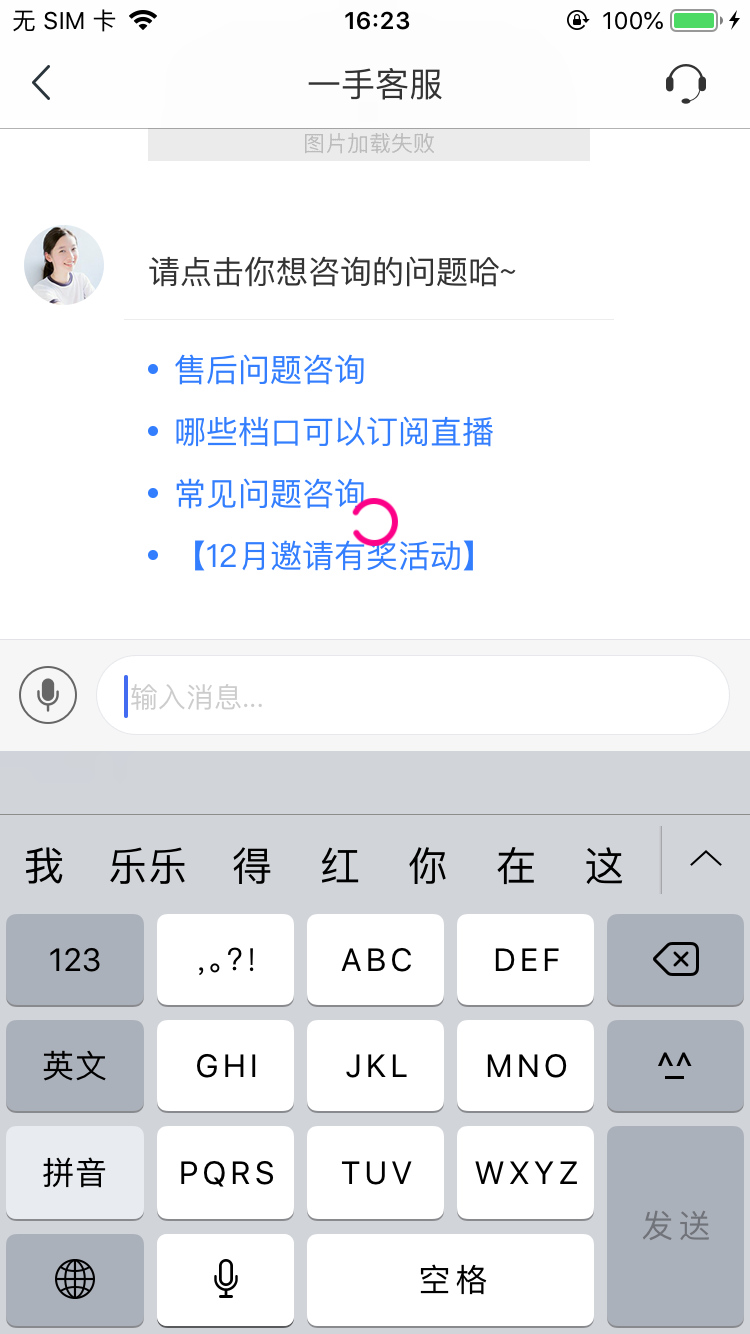This screenshot has height=1334, width=750.
Task: Switch keyboard to 英文
Action: click(x=75, y=1066)
